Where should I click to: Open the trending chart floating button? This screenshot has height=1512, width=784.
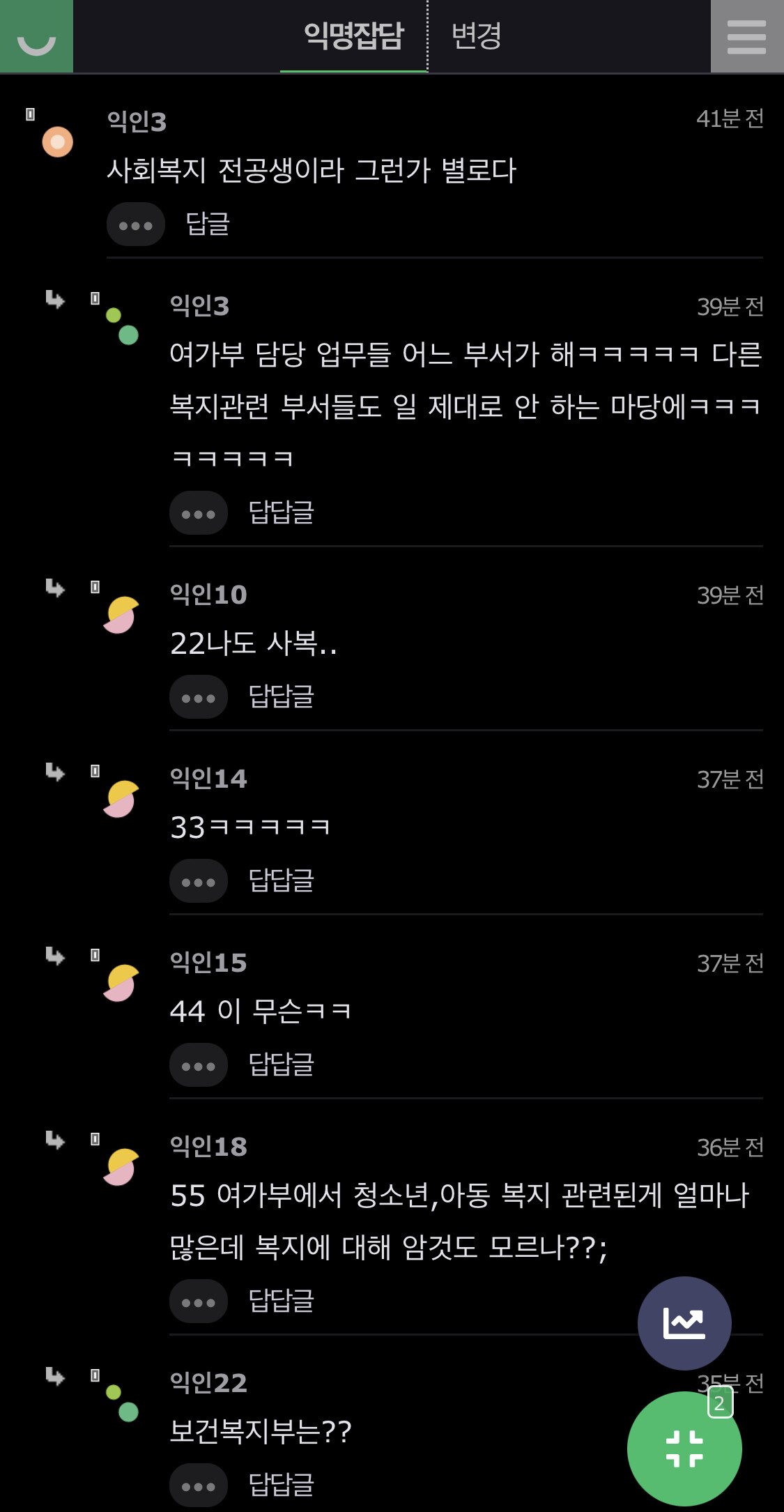(x=684, y=1322)
